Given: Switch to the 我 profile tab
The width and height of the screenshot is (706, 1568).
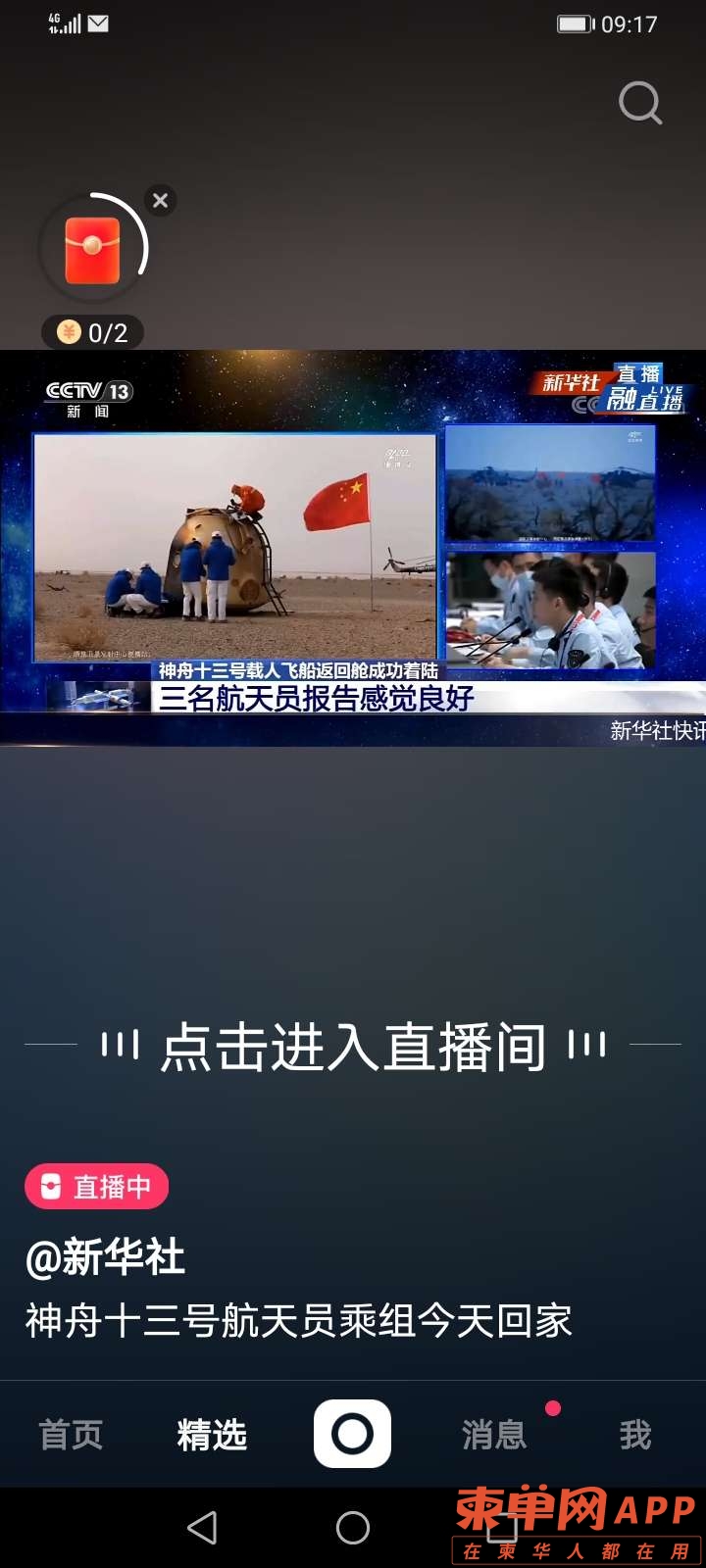Looking at the screenshot, I should tap(634, 1435).
